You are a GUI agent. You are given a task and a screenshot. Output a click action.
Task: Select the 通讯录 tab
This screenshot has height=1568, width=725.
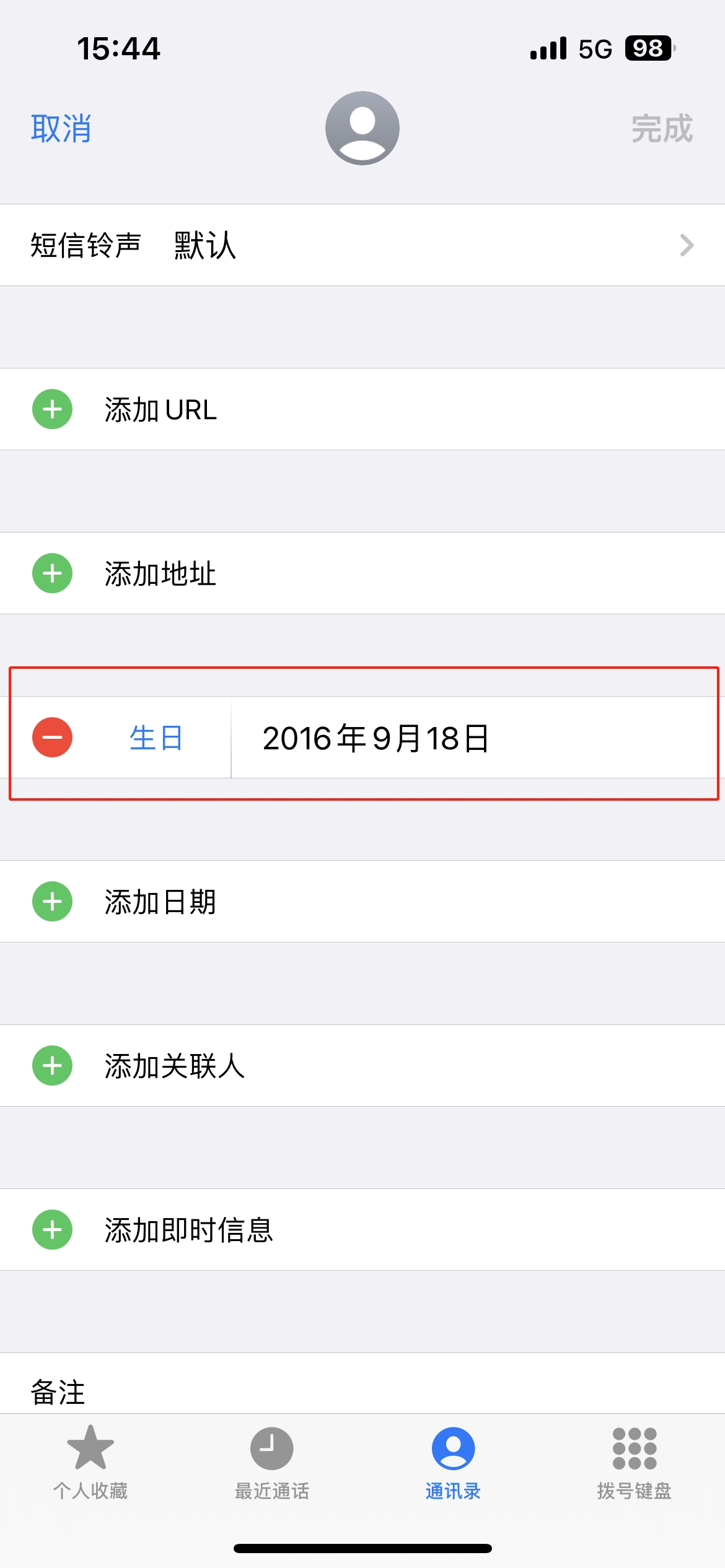453,1463
